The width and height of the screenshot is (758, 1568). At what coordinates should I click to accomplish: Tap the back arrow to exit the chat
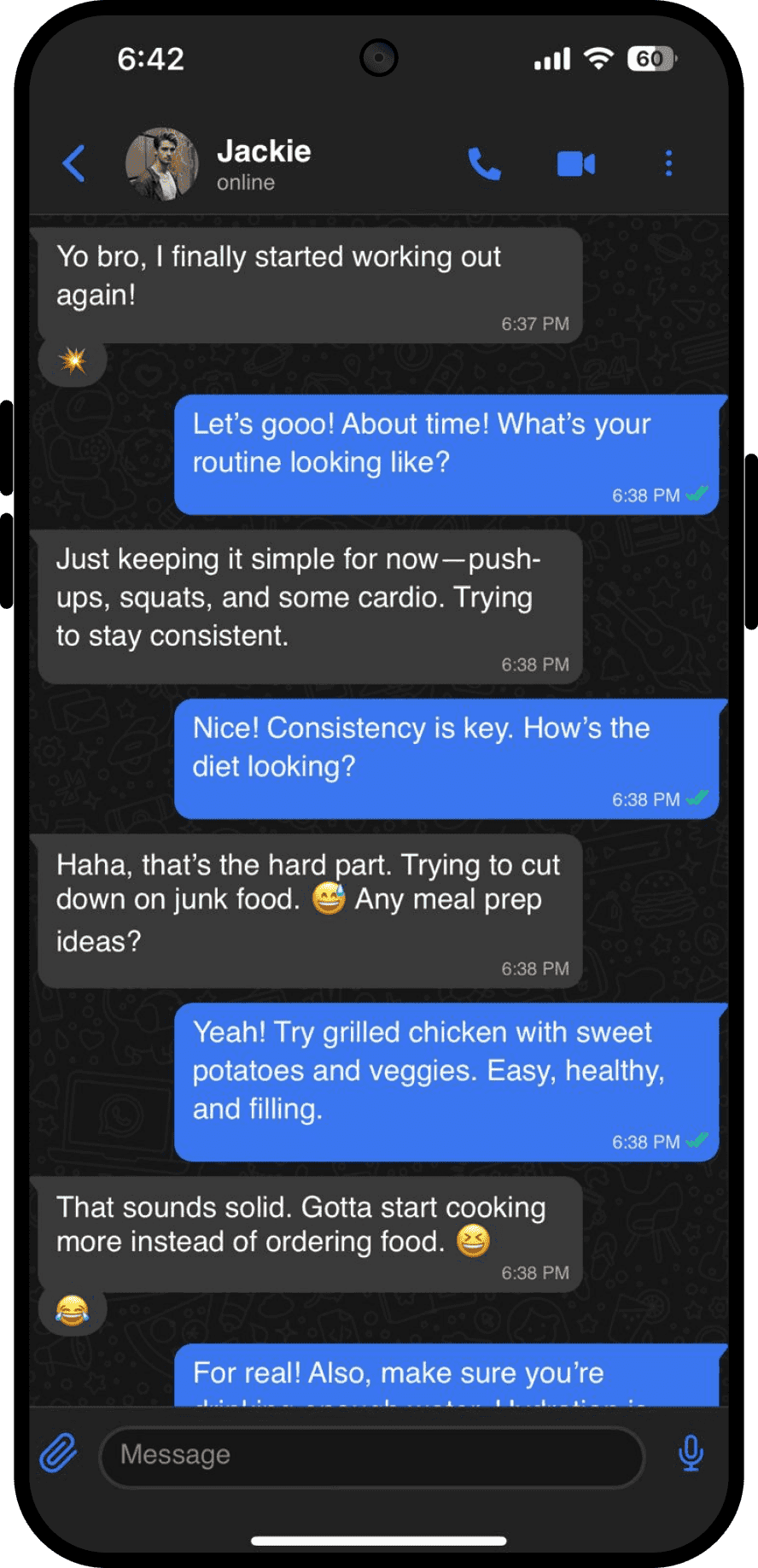pos(74,163)
